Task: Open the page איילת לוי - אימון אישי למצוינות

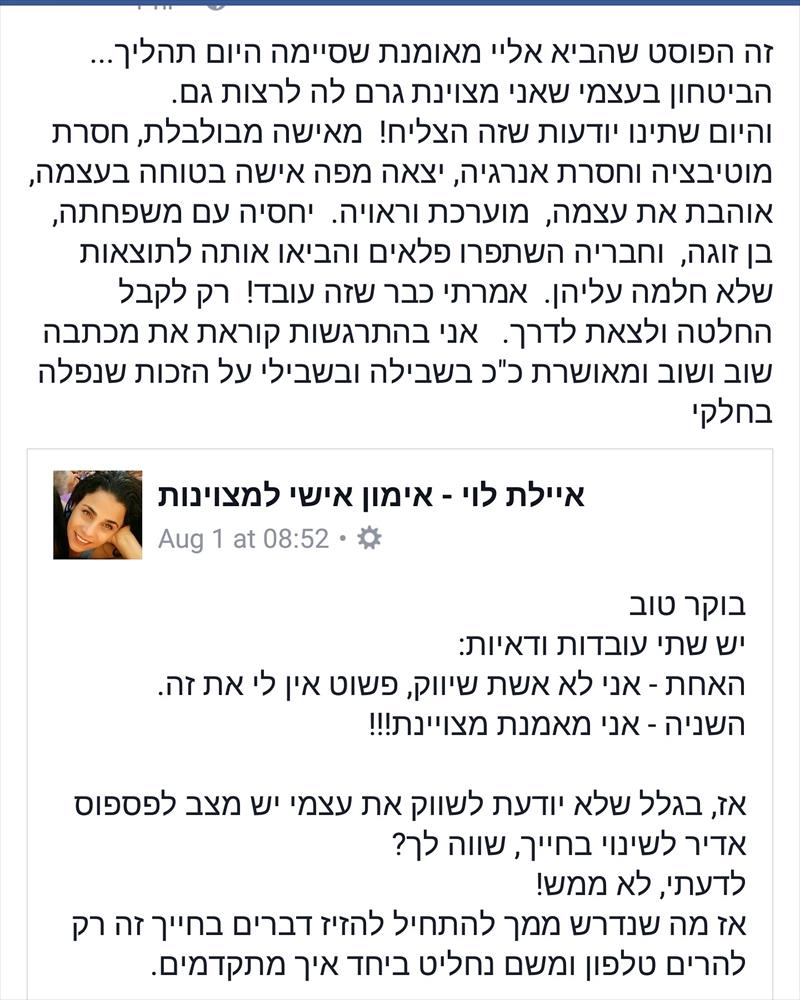Action: (372, 496)
